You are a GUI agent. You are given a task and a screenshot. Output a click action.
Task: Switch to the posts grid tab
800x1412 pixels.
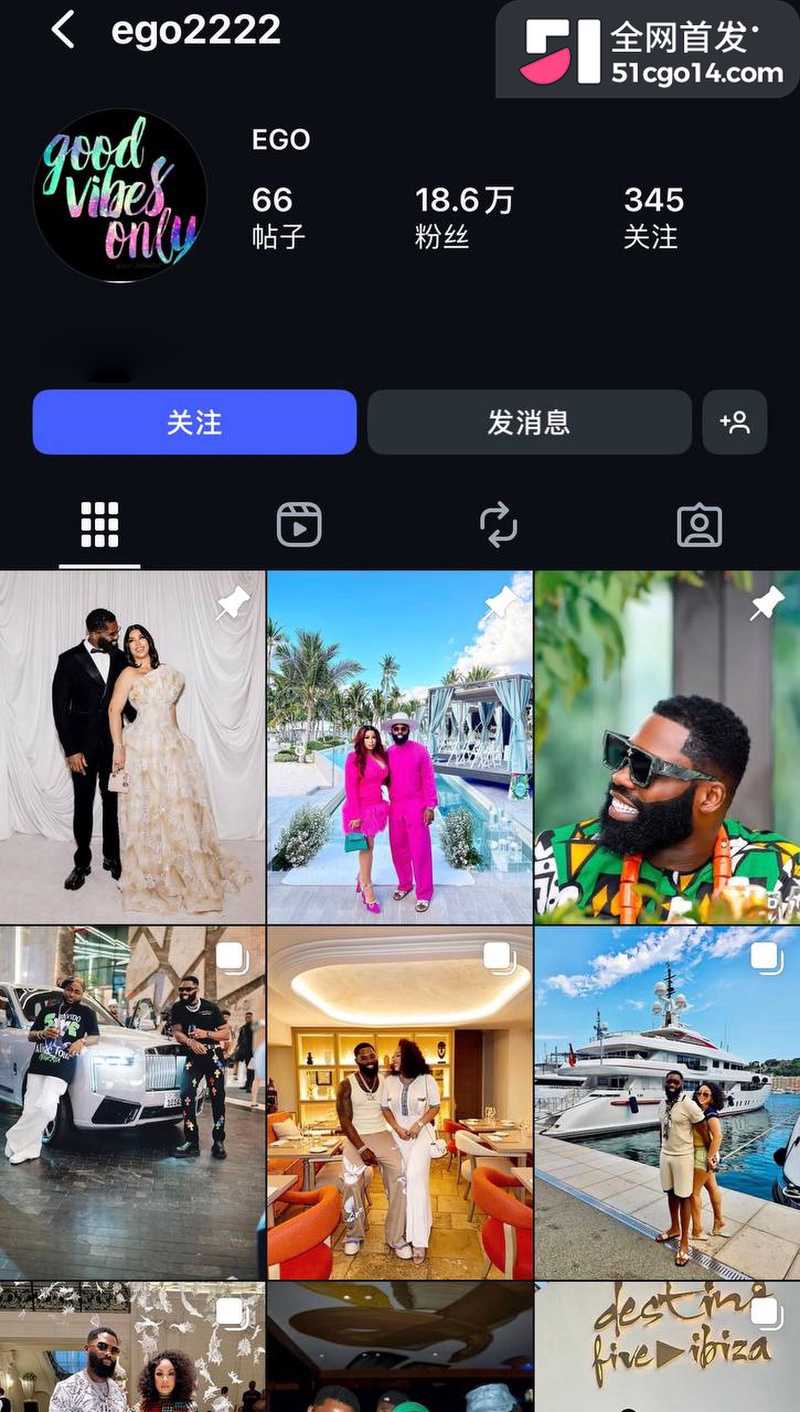pyautogui.click(x=100, y=524)
